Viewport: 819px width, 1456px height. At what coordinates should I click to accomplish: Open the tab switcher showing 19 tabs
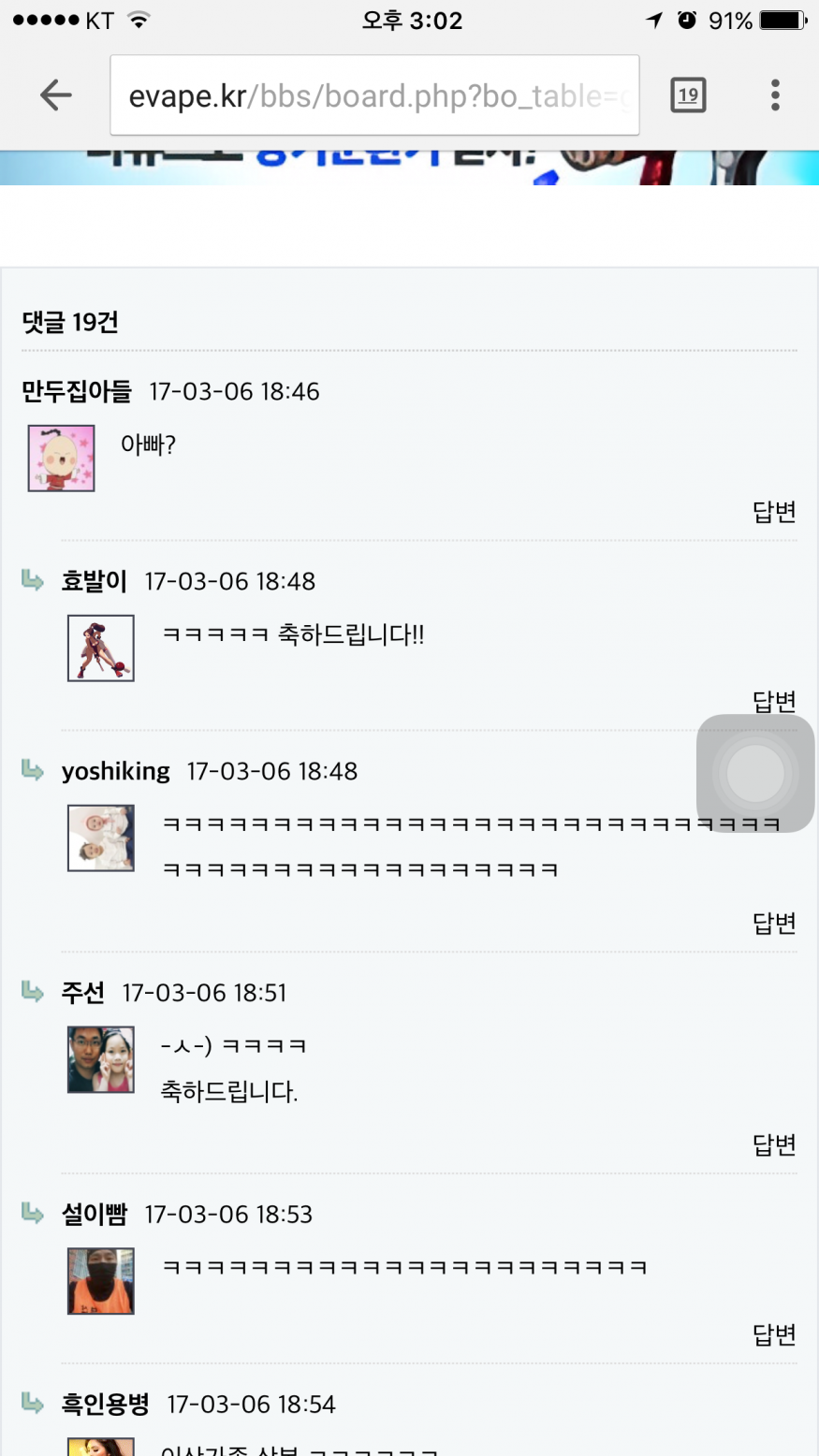688,95
